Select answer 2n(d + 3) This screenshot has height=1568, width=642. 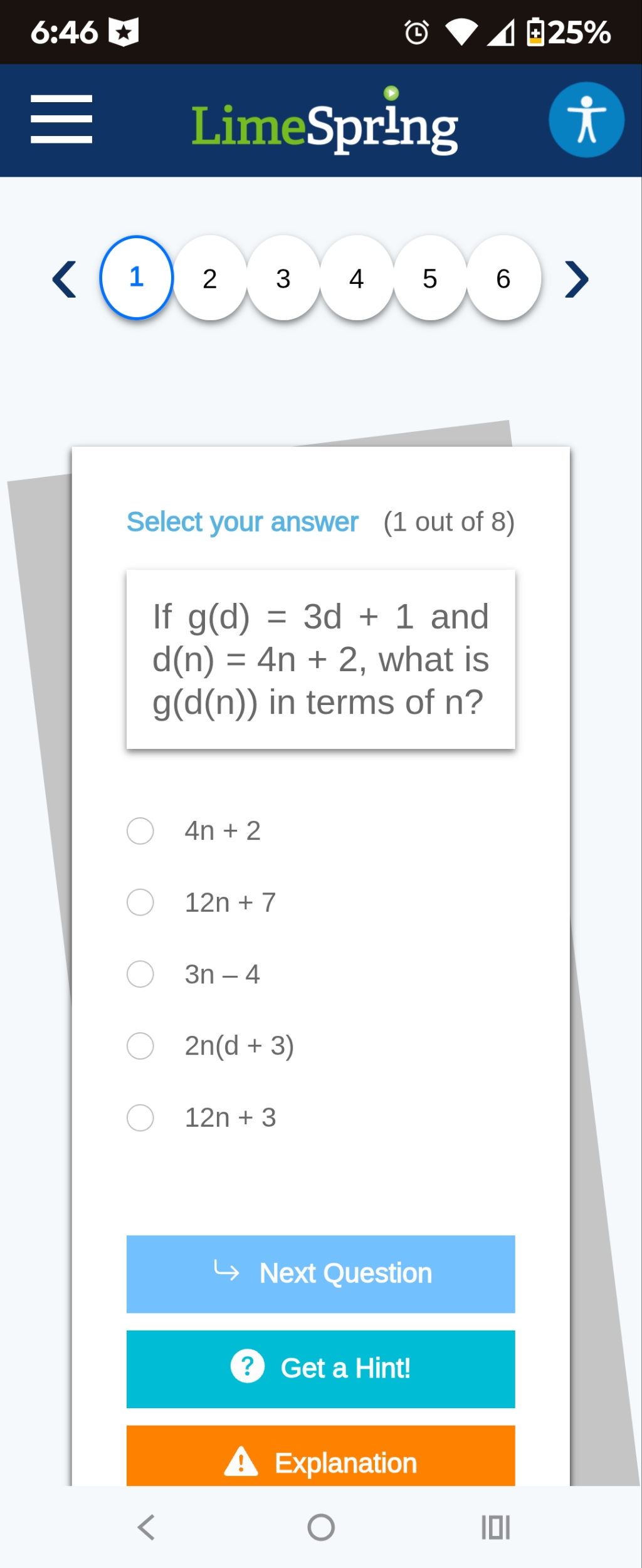coord(140,1046)
